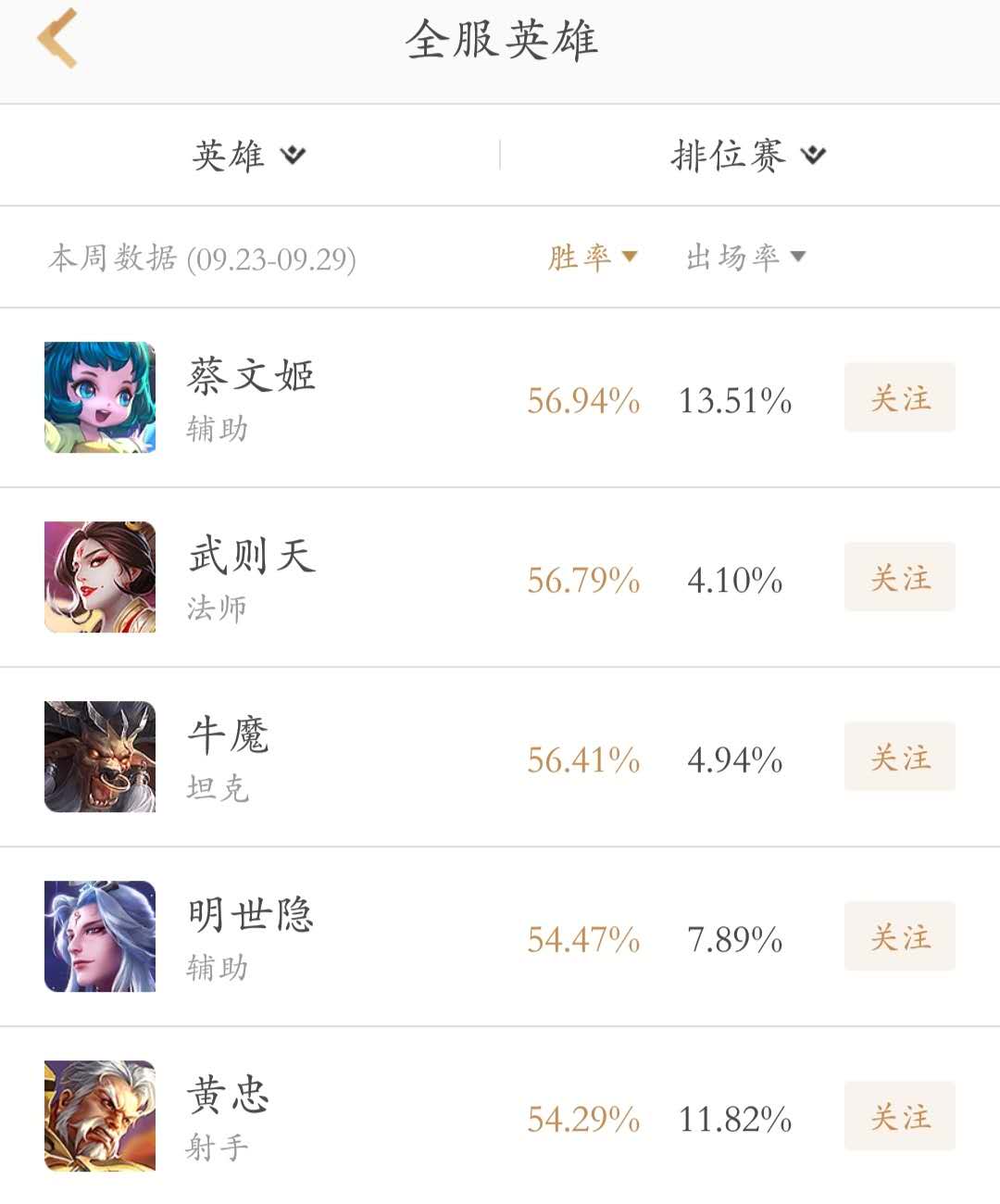Sort the list by 胜率
Image resolution: width=1000 pixels, height=1204 pixels.
click(592, 257)
